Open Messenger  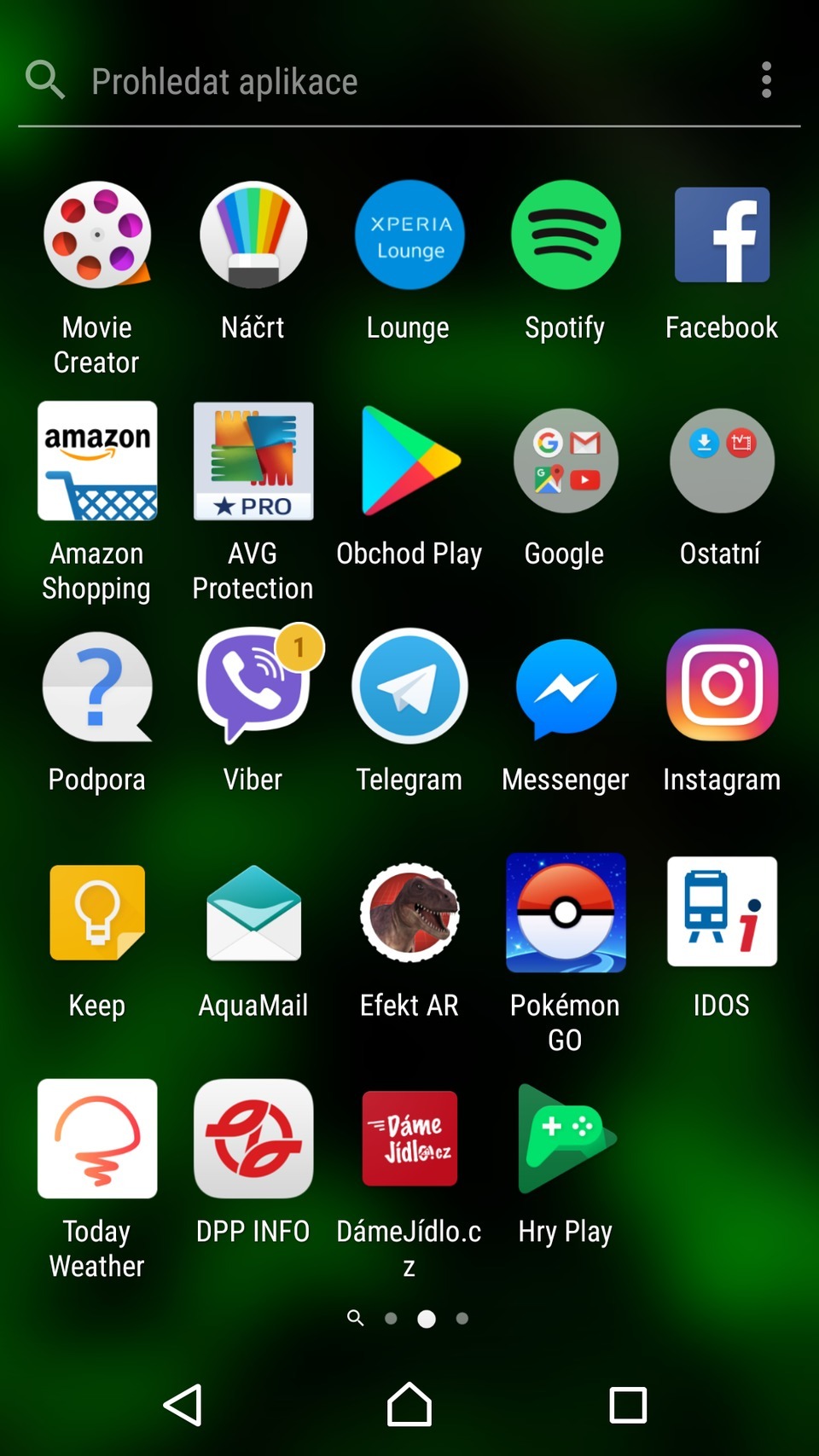(x=565, y=687)
